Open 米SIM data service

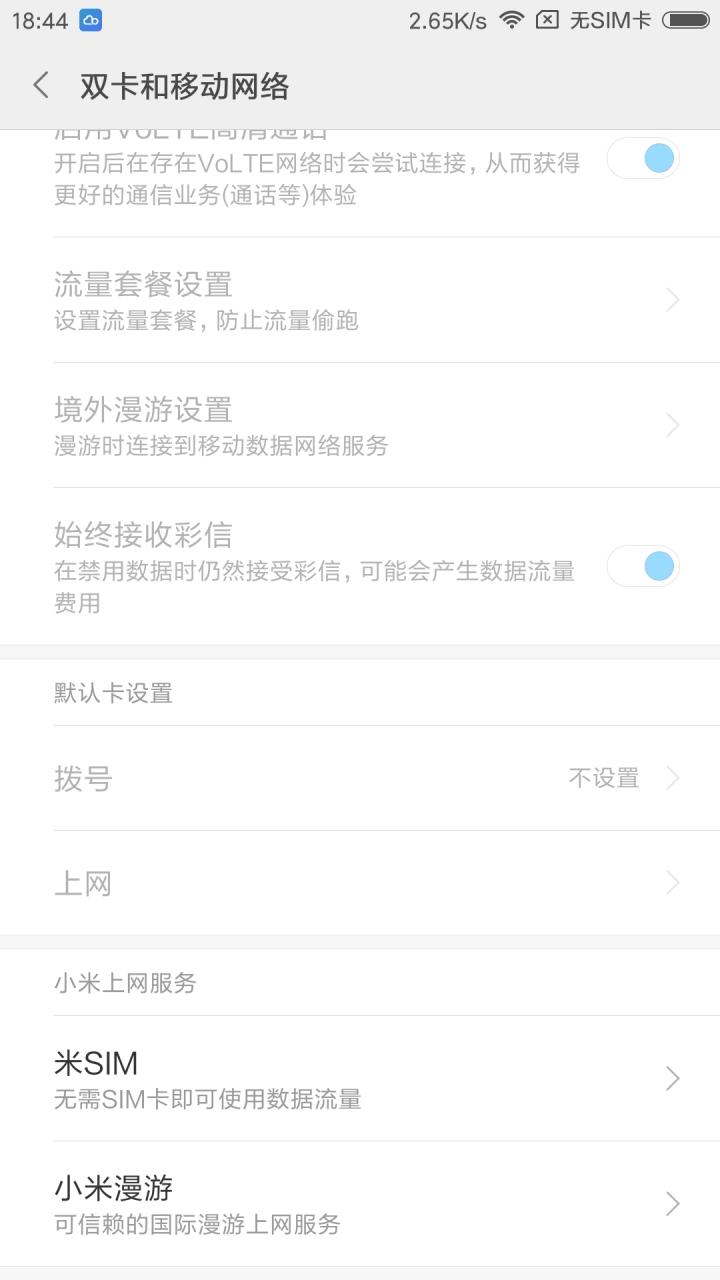point(360,1078)
